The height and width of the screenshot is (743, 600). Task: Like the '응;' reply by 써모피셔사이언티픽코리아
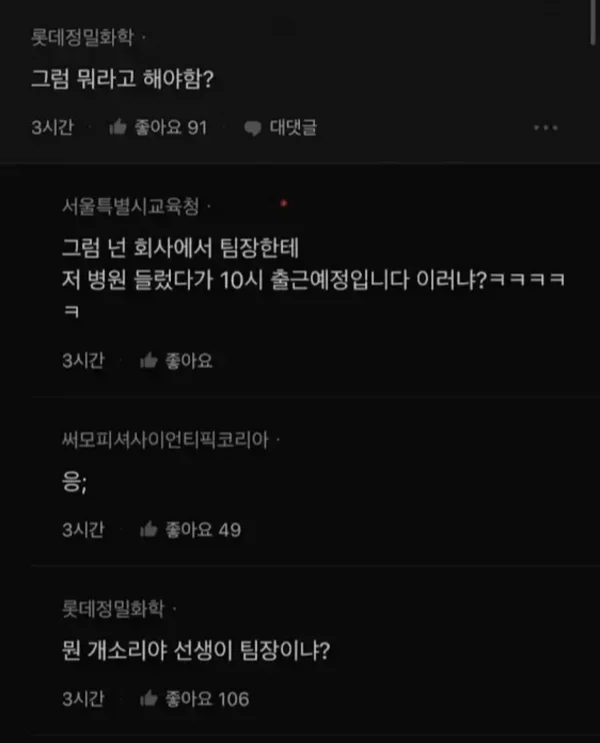[190, 530]
